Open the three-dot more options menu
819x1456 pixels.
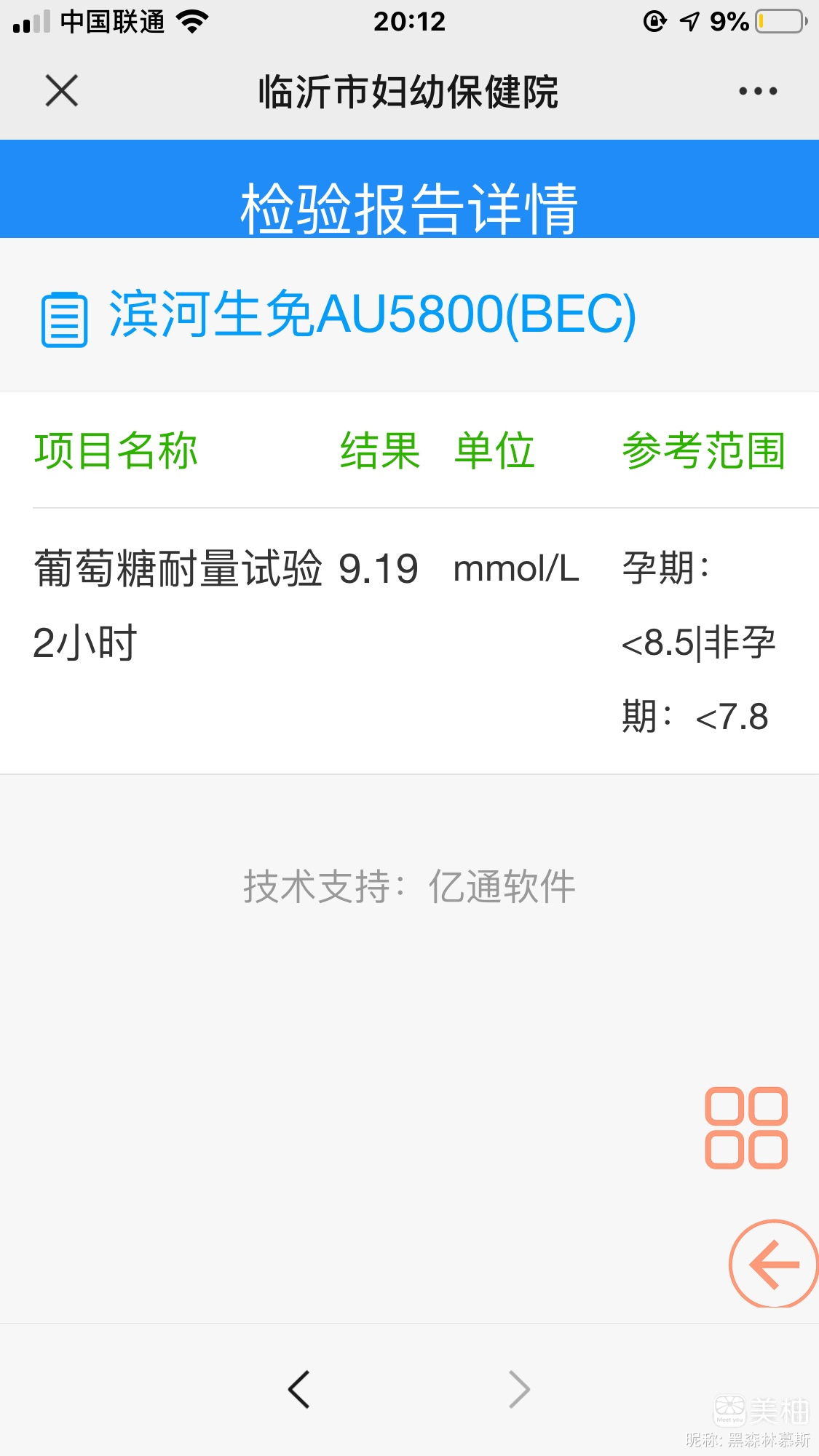(758, 92)
